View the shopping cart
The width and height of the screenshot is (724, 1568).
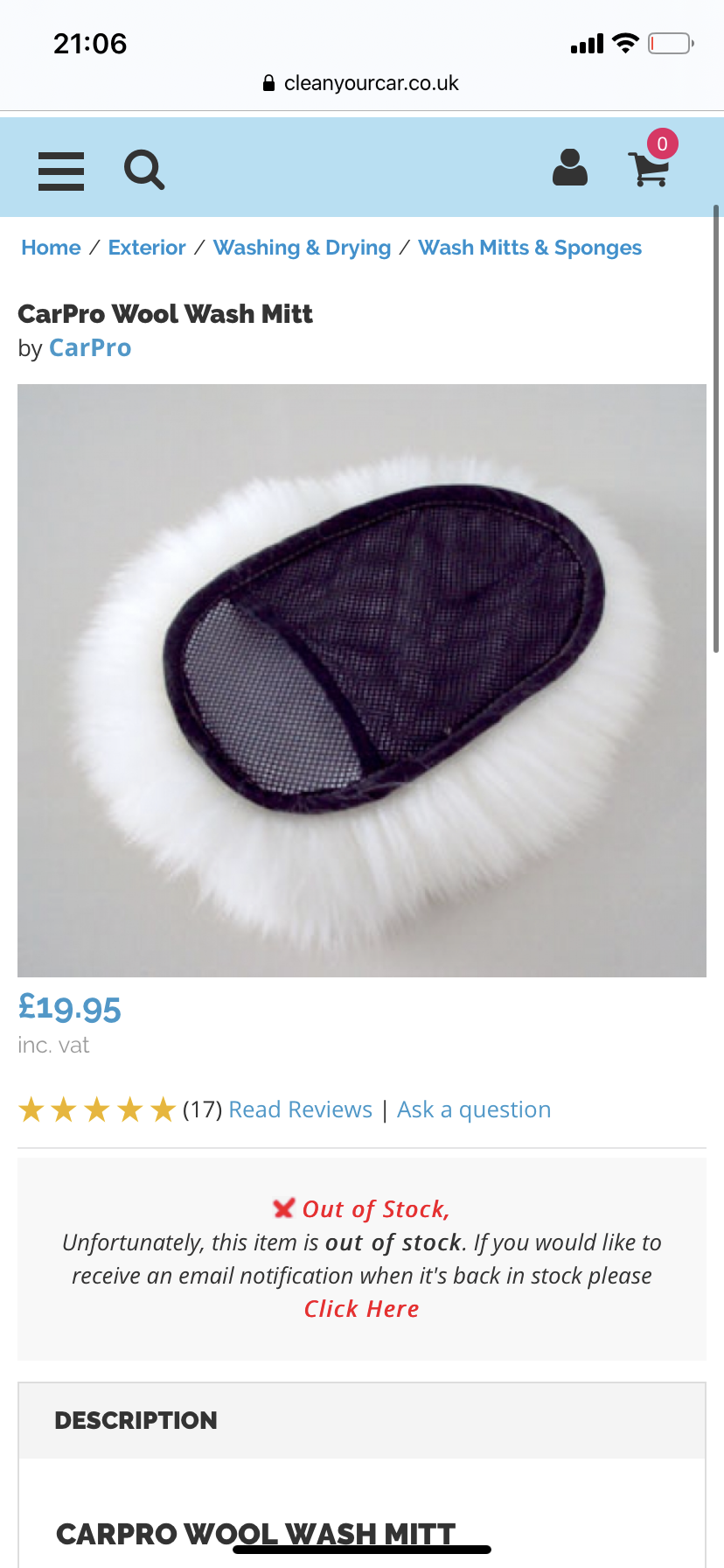650,167
